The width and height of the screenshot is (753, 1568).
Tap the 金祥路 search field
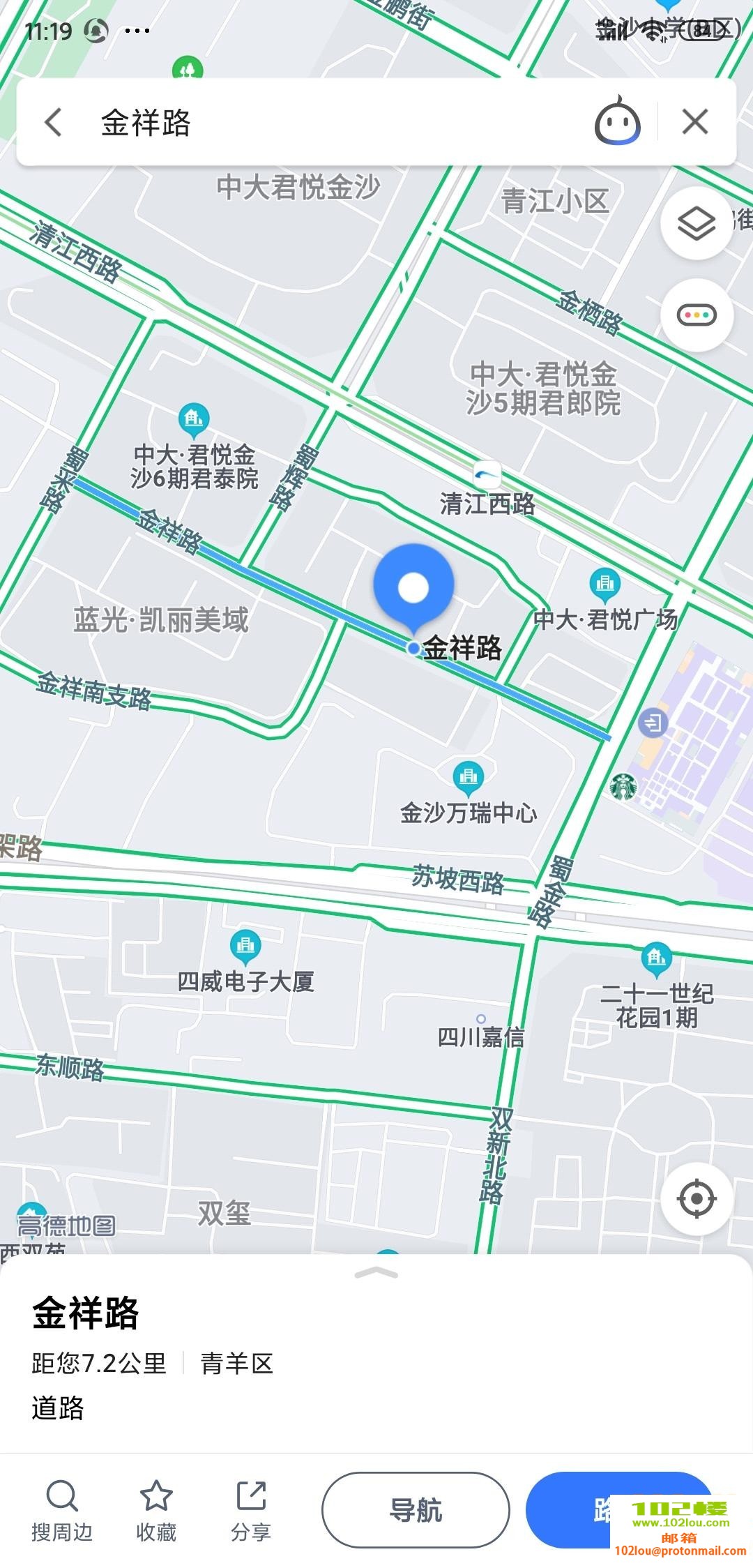tap(335, 122)
